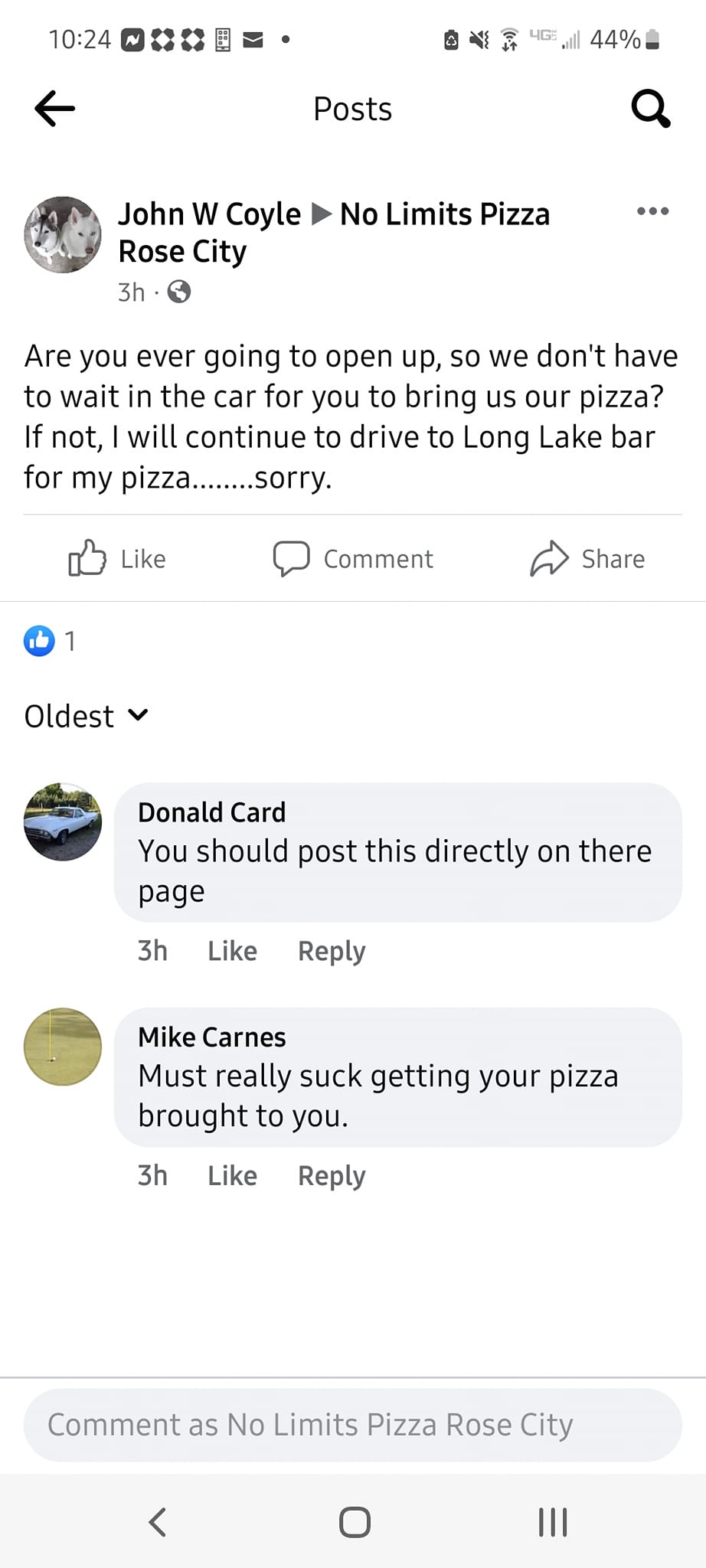Open Donald Card's profile picture

[63, 822]
